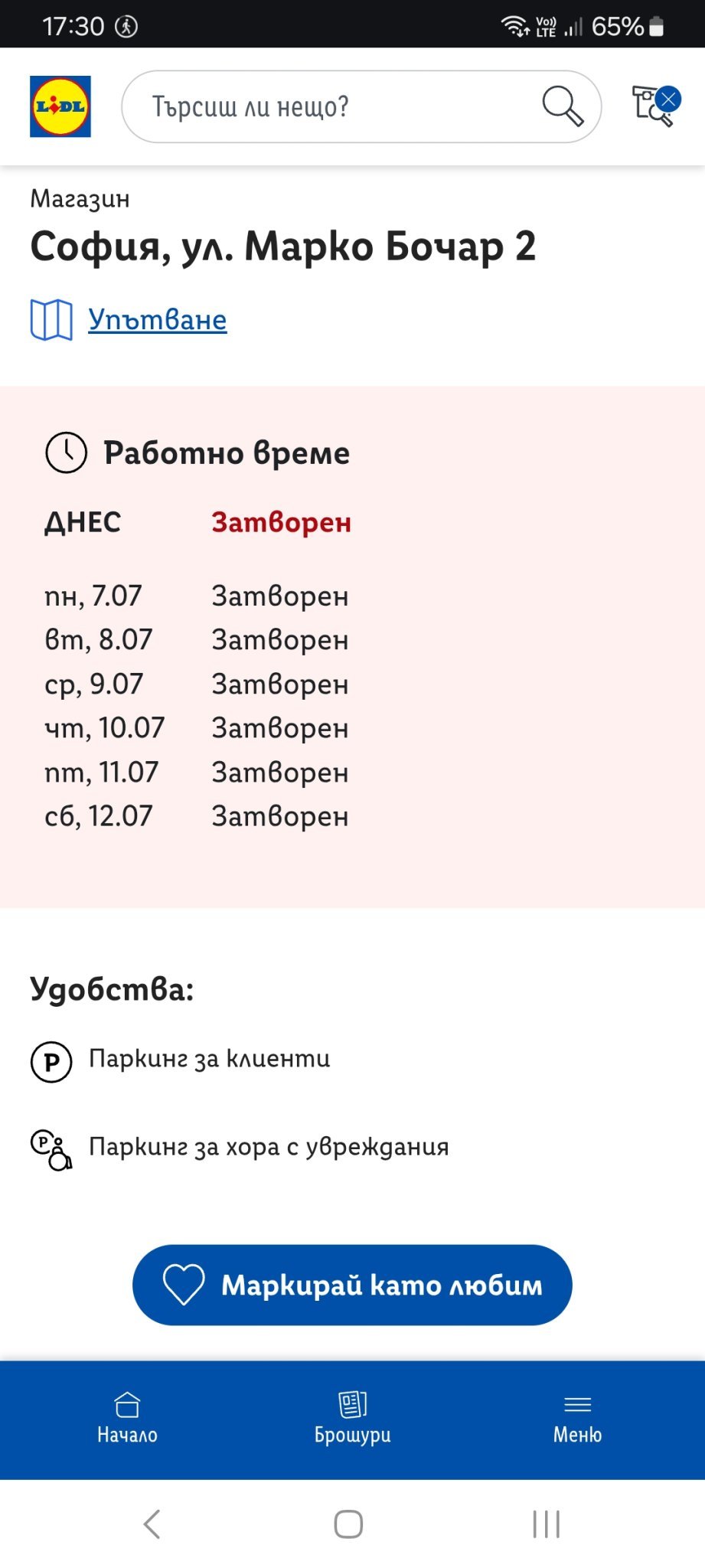Switch to the Начало tab
The width and height of the screenshot is (705, 1568).
click(127, 1418)
